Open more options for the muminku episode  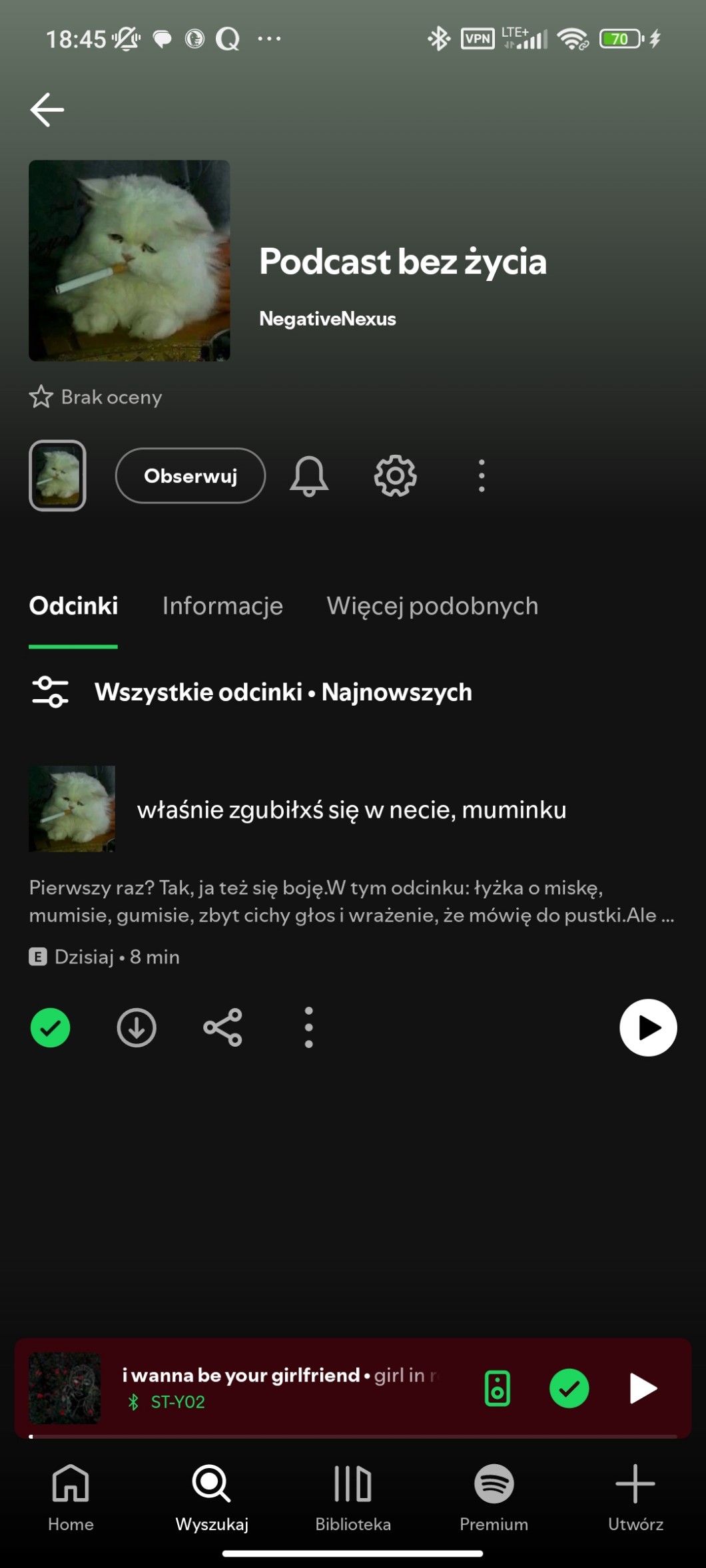click(x=308, y=1027)
